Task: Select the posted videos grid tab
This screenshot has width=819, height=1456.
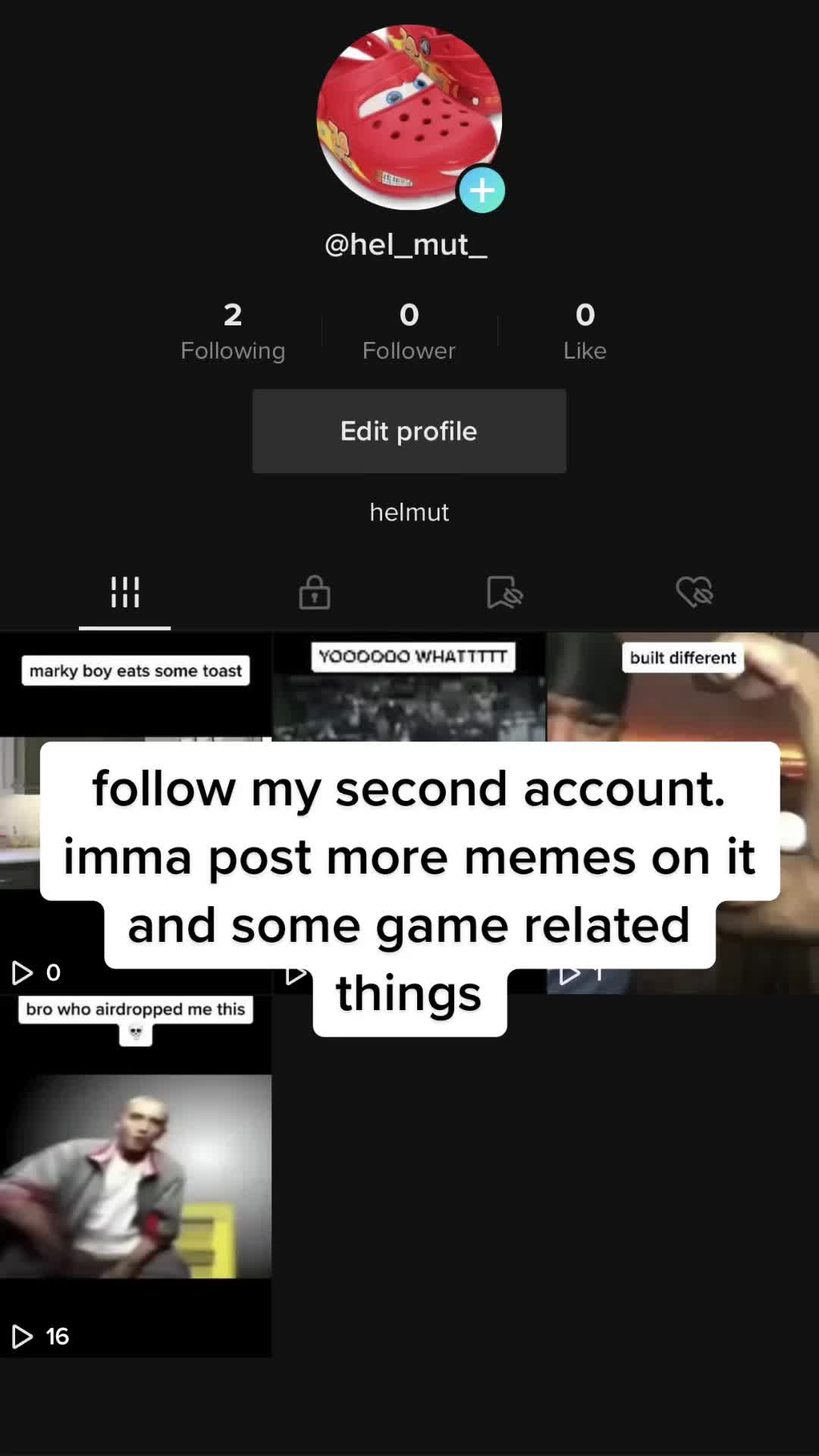Action: point(125,592)
